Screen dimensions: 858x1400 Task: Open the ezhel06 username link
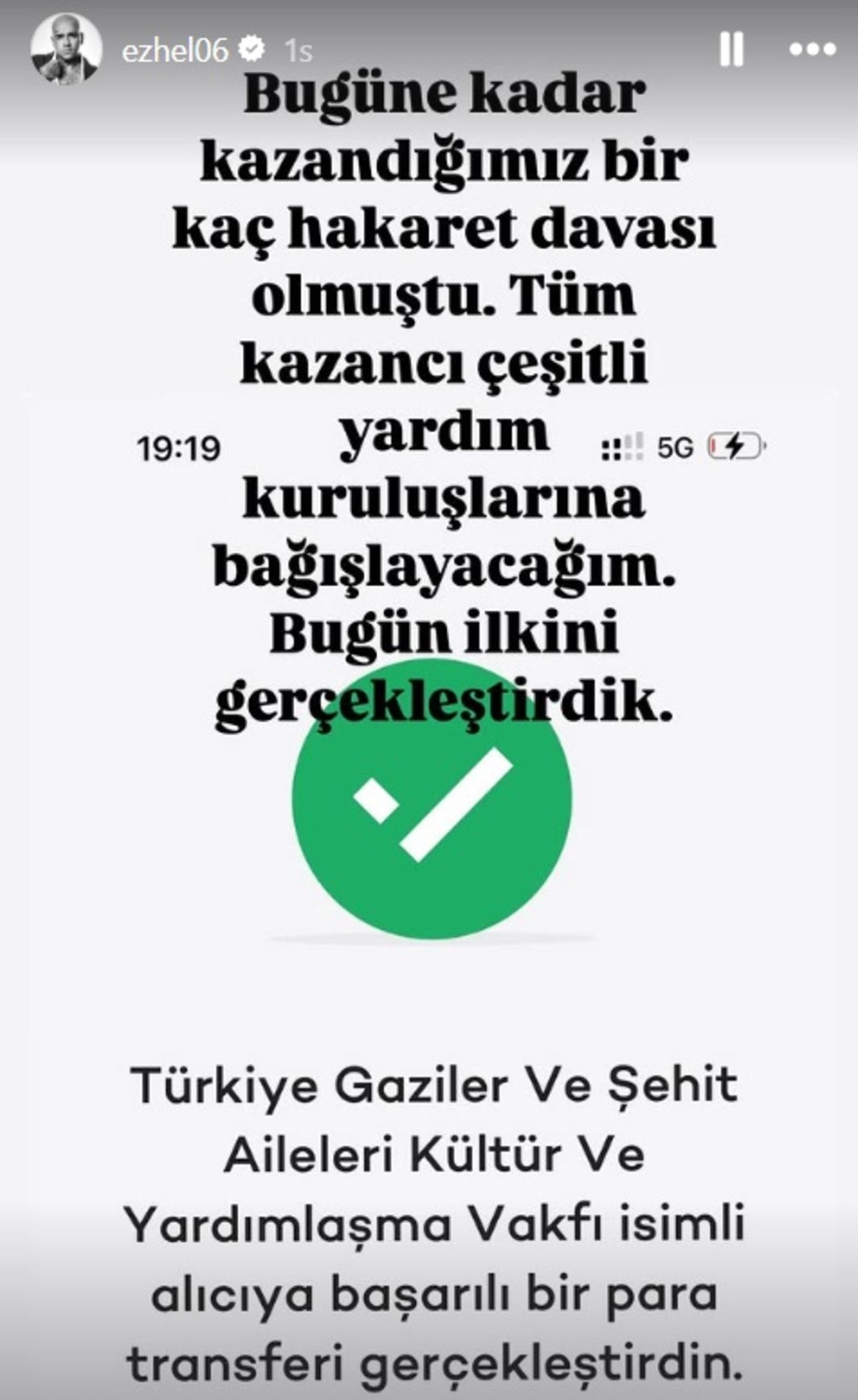pyautogui.click(x=174, y=50)
